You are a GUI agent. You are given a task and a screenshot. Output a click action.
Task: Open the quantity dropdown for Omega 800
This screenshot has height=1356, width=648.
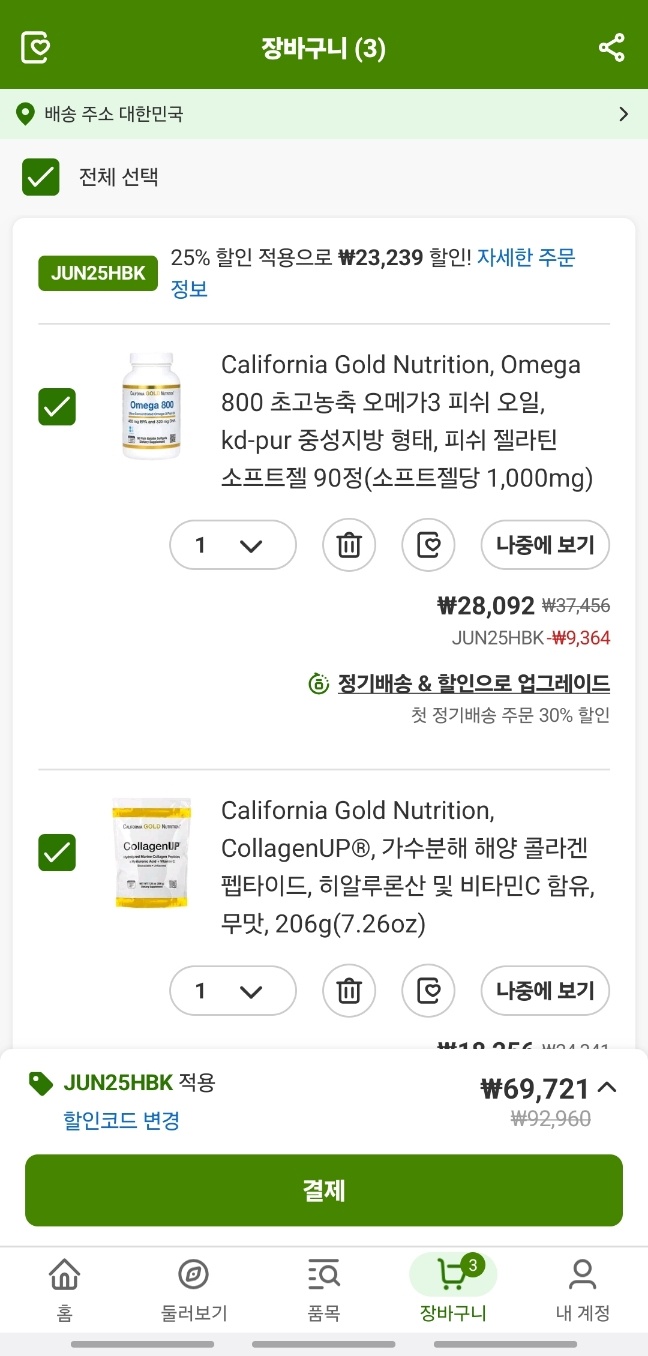pos(233,545)
